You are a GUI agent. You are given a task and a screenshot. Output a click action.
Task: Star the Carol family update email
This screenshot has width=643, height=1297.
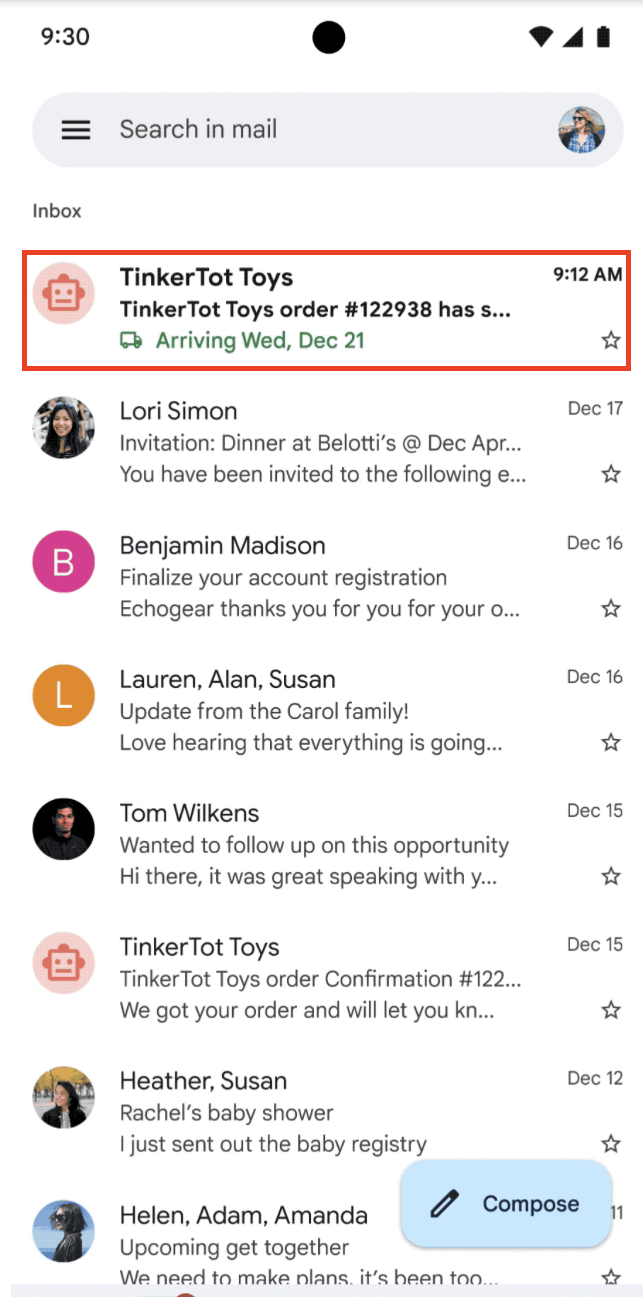click(611, 742)
